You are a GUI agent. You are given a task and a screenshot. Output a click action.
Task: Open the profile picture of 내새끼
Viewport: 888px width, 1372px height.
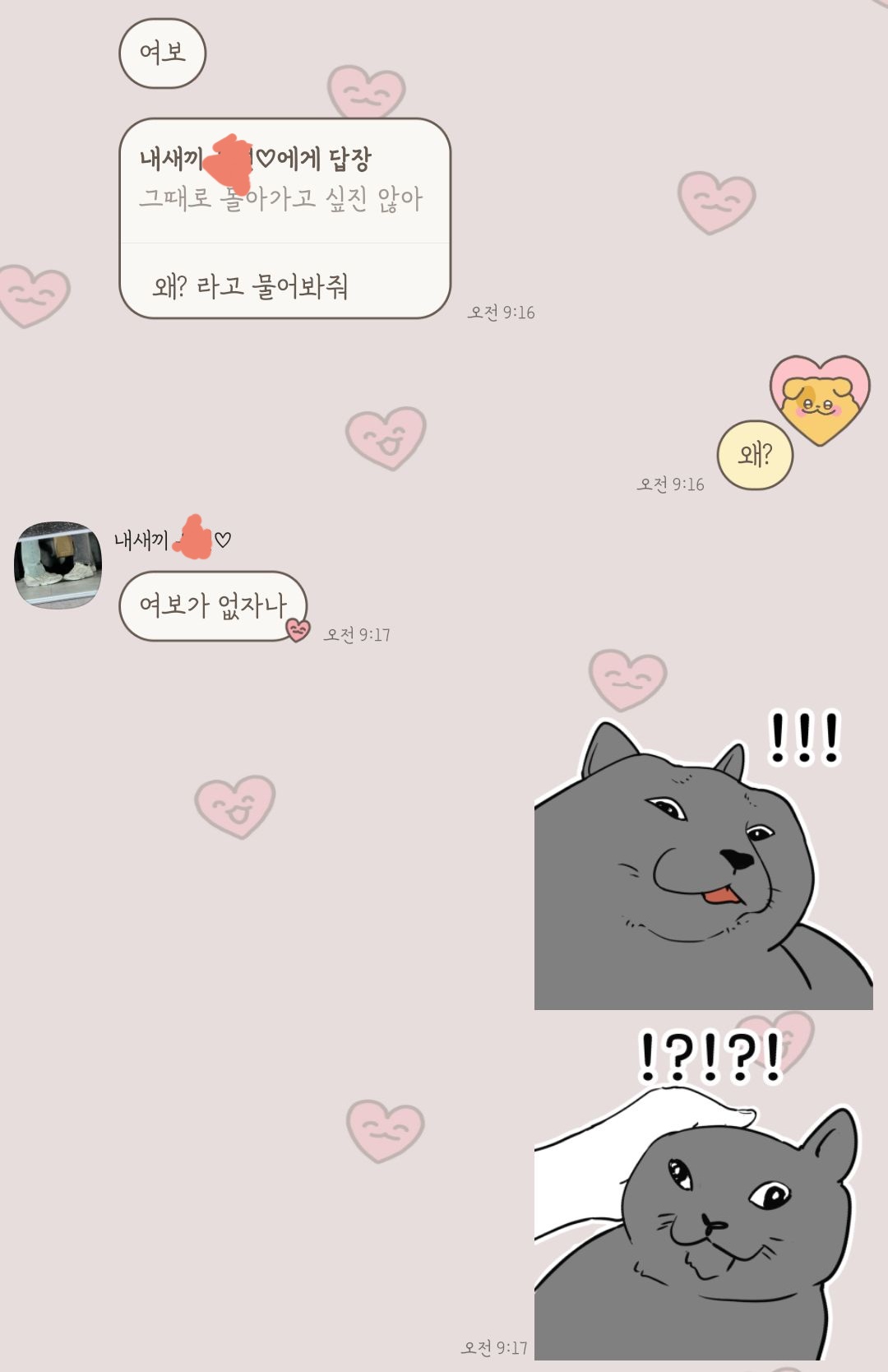click(58, 565)
